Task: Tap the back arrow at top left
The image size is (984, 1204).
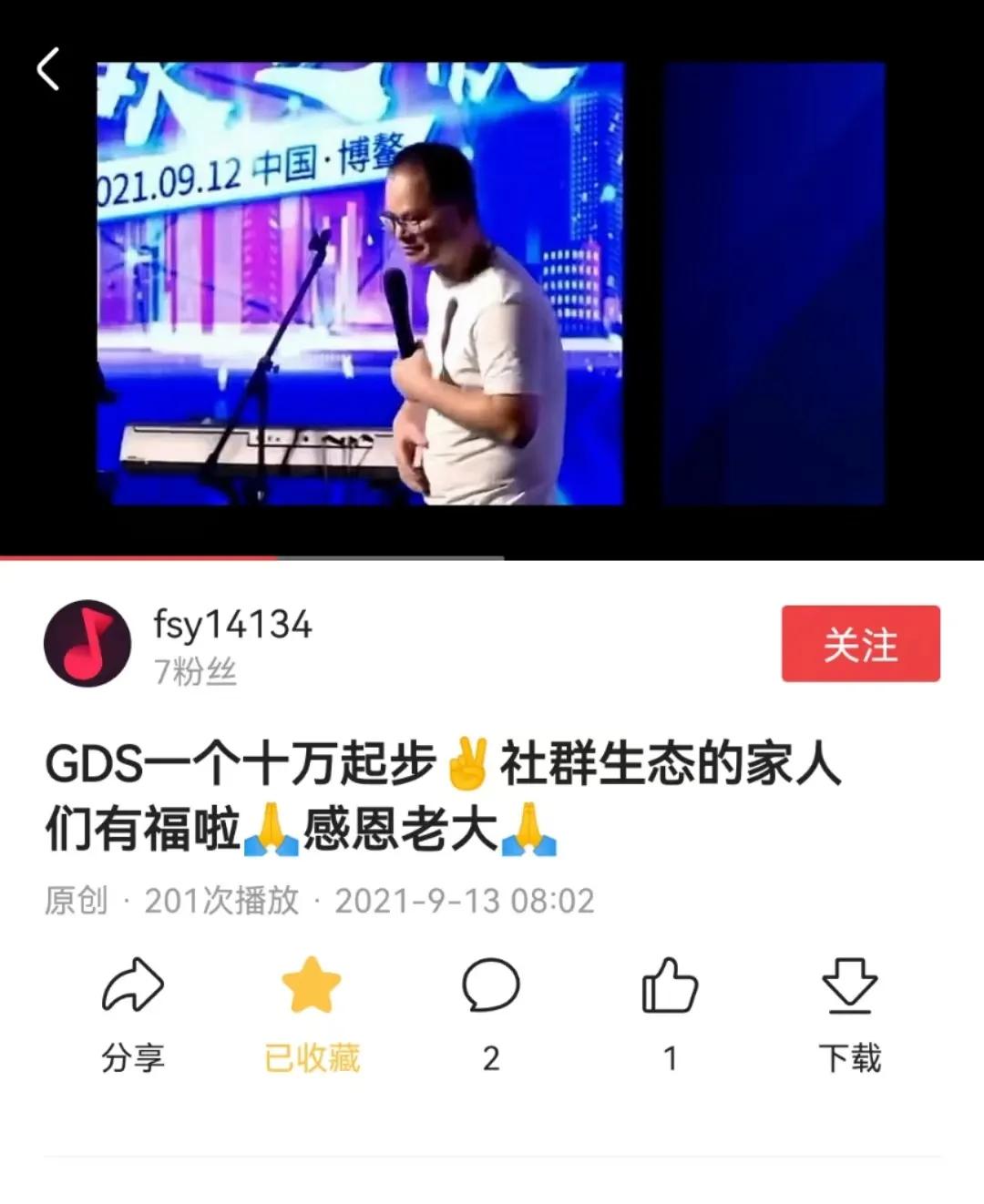Action: [x=46, y=71]
